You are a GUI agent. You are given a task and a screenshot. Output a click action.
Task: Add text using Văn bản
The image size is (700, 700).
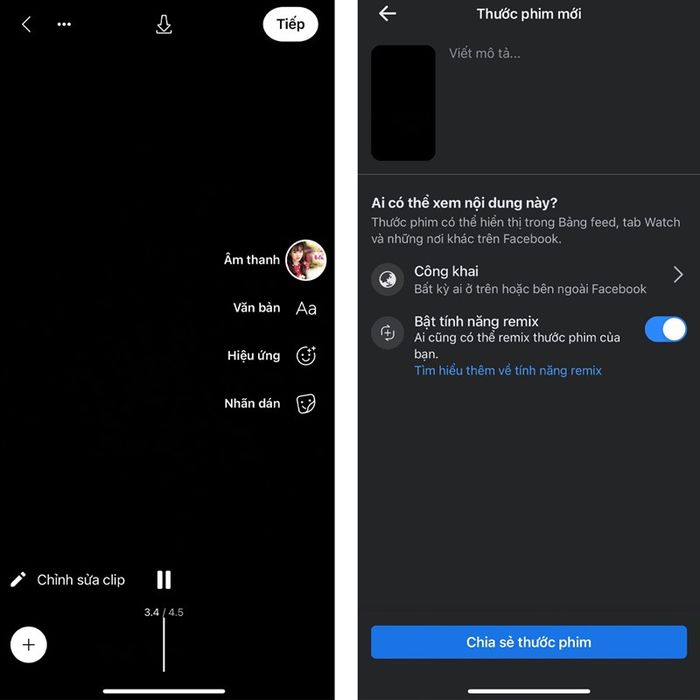click(x=306, y=308)
